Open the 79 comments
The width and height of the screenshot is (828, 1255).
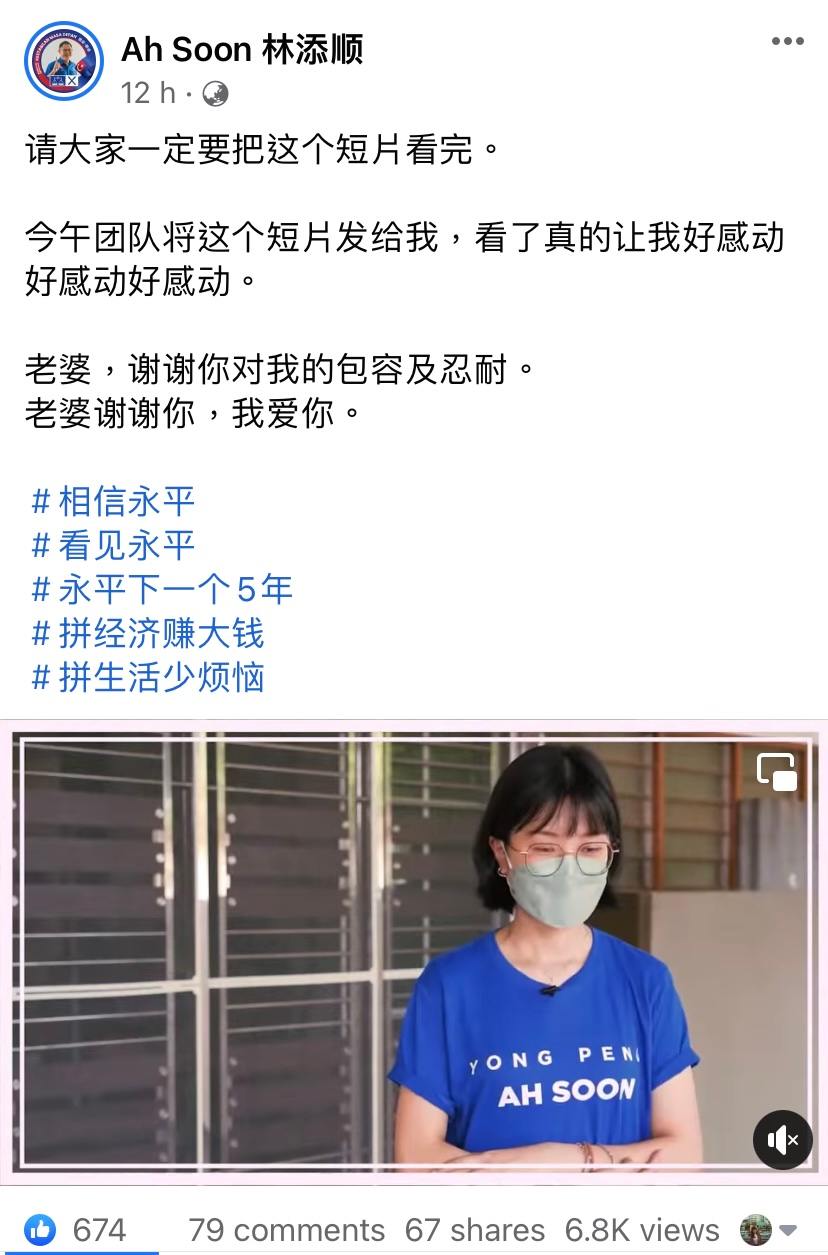coord(286,1229)
